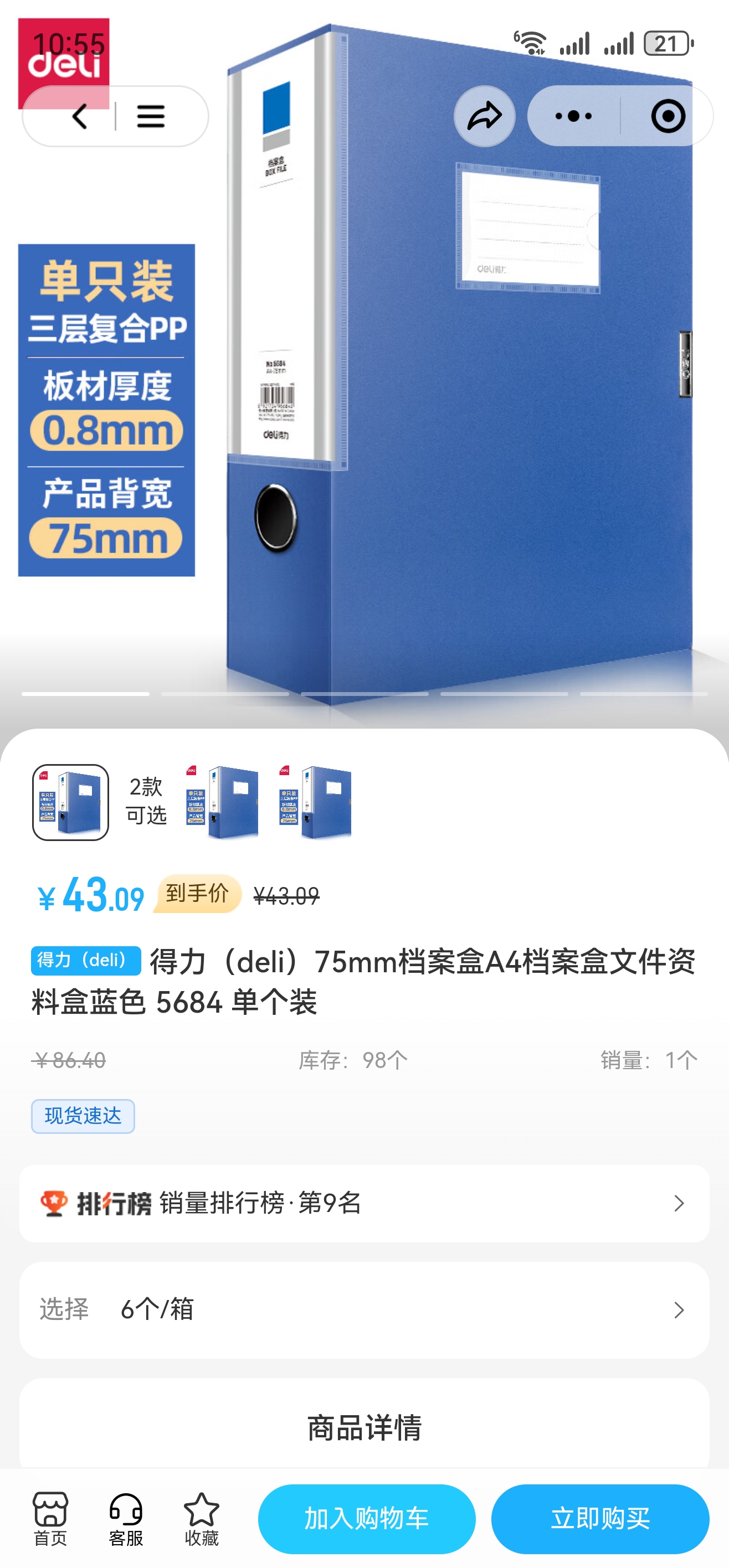Image resolution: width=729 pixels, height=1568 pixels.
Task: Tap 加入购物车 to add to cart
Action: (x=367, y=1519)
